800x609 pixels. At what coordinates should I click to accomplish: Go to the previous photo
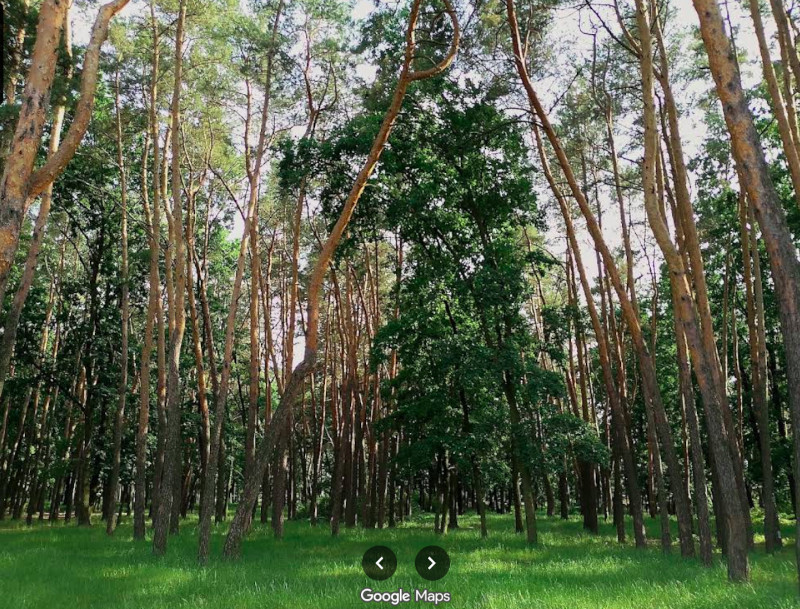click(379, 563)
